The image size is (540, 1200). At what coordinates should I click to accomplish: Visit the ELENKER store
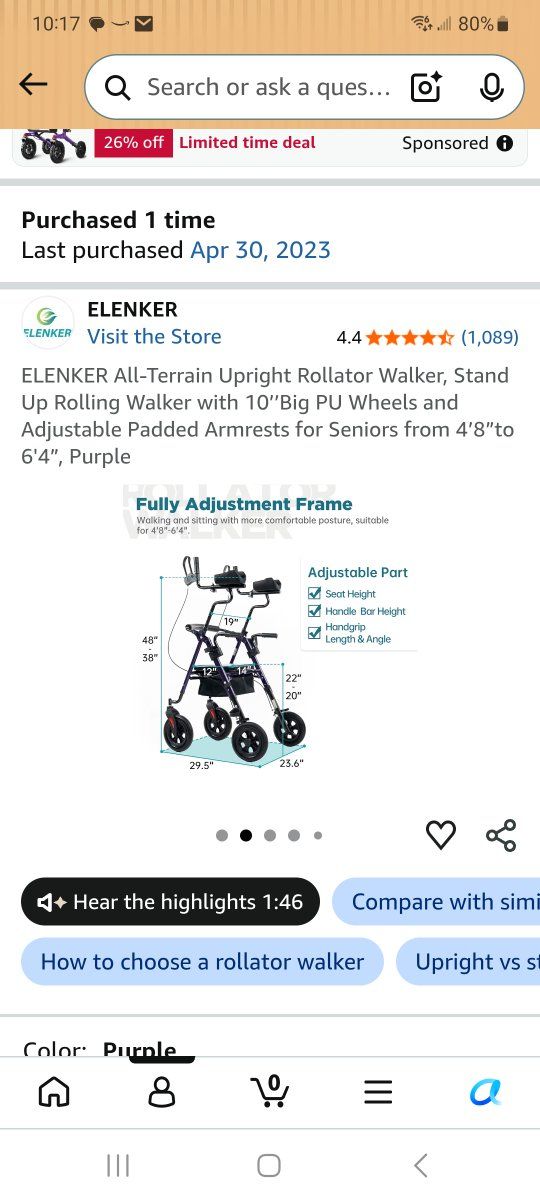tap(154, 337)
